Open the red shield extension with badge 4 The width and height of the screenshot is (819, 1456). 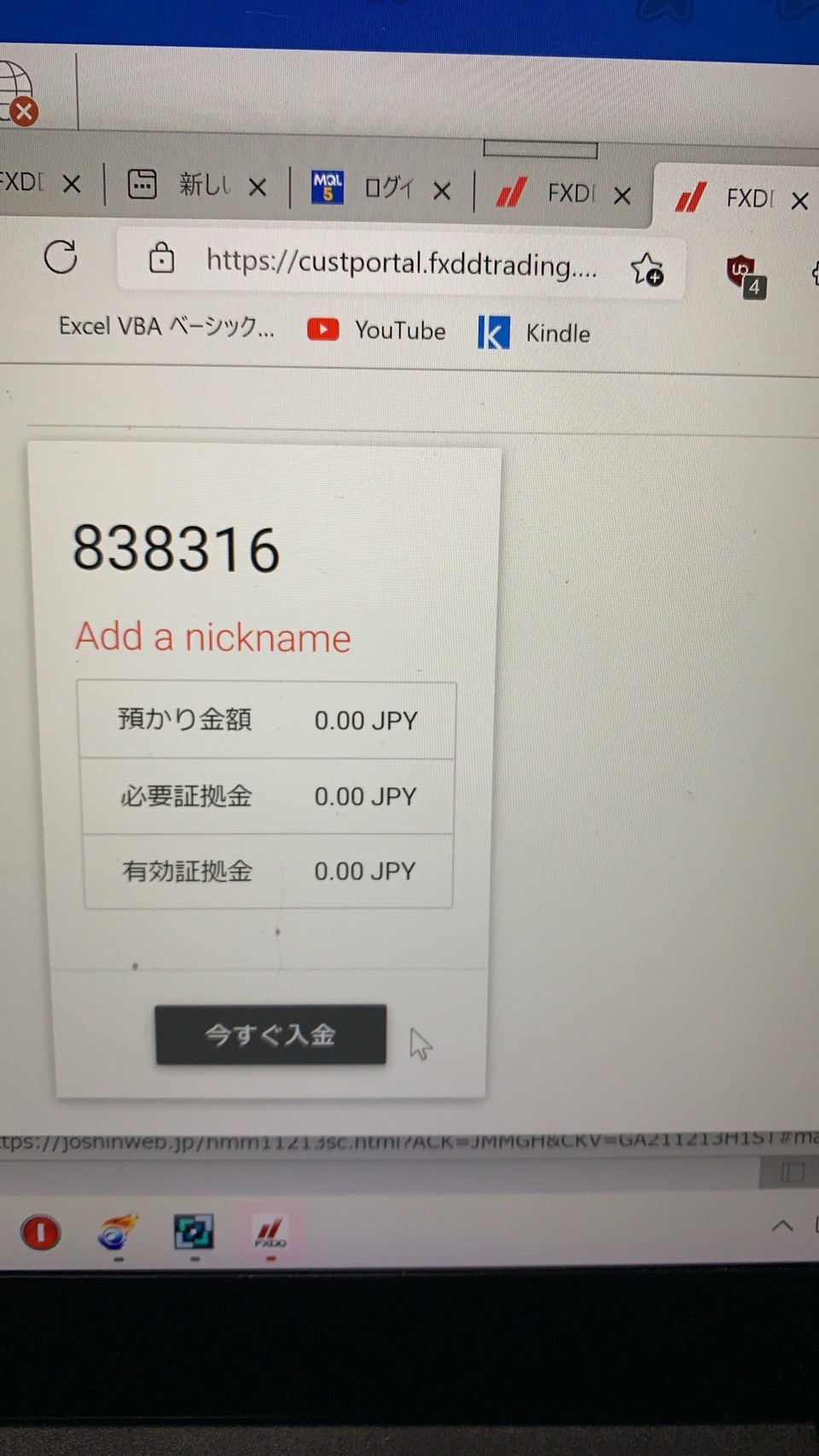[x=746, y=276]
